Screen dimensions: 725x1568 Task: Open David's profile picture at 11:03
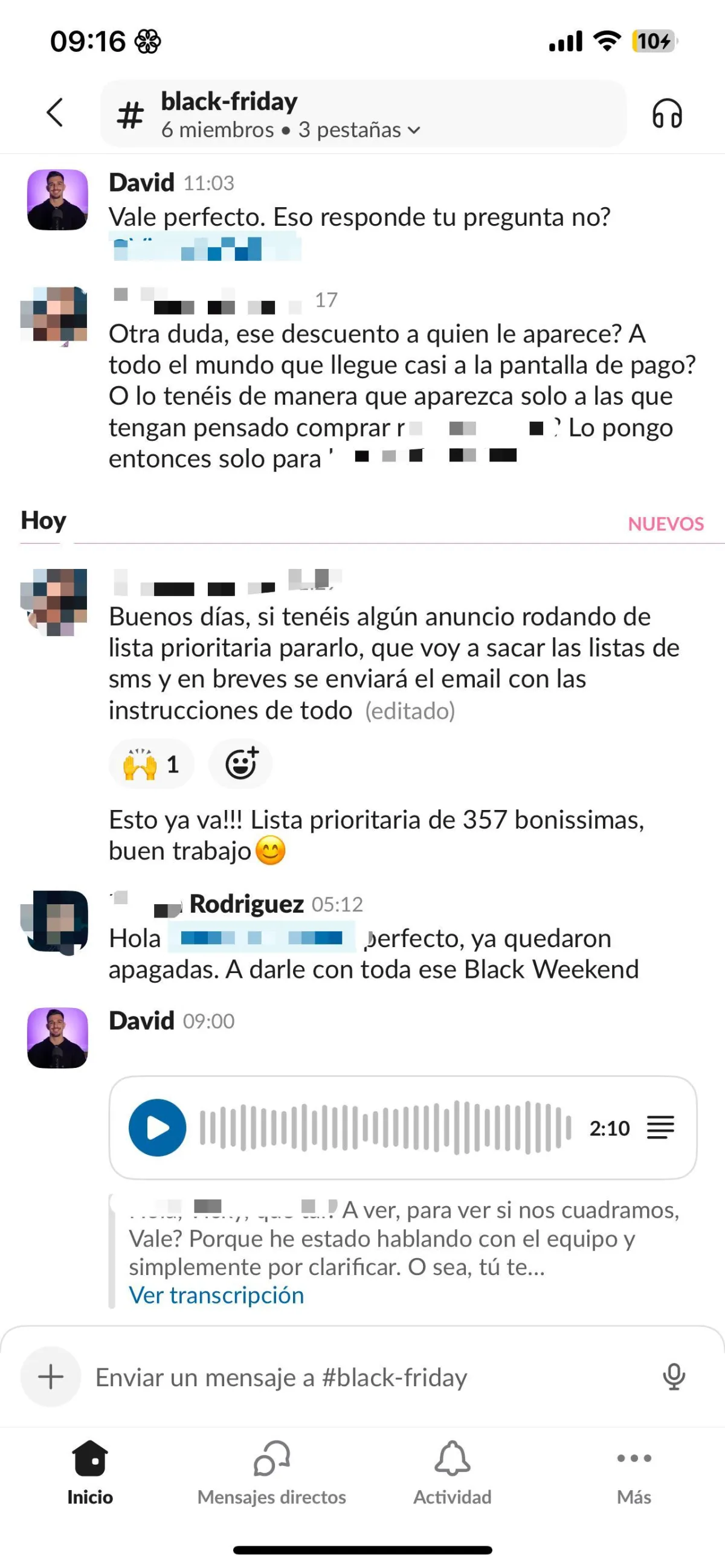58,200
